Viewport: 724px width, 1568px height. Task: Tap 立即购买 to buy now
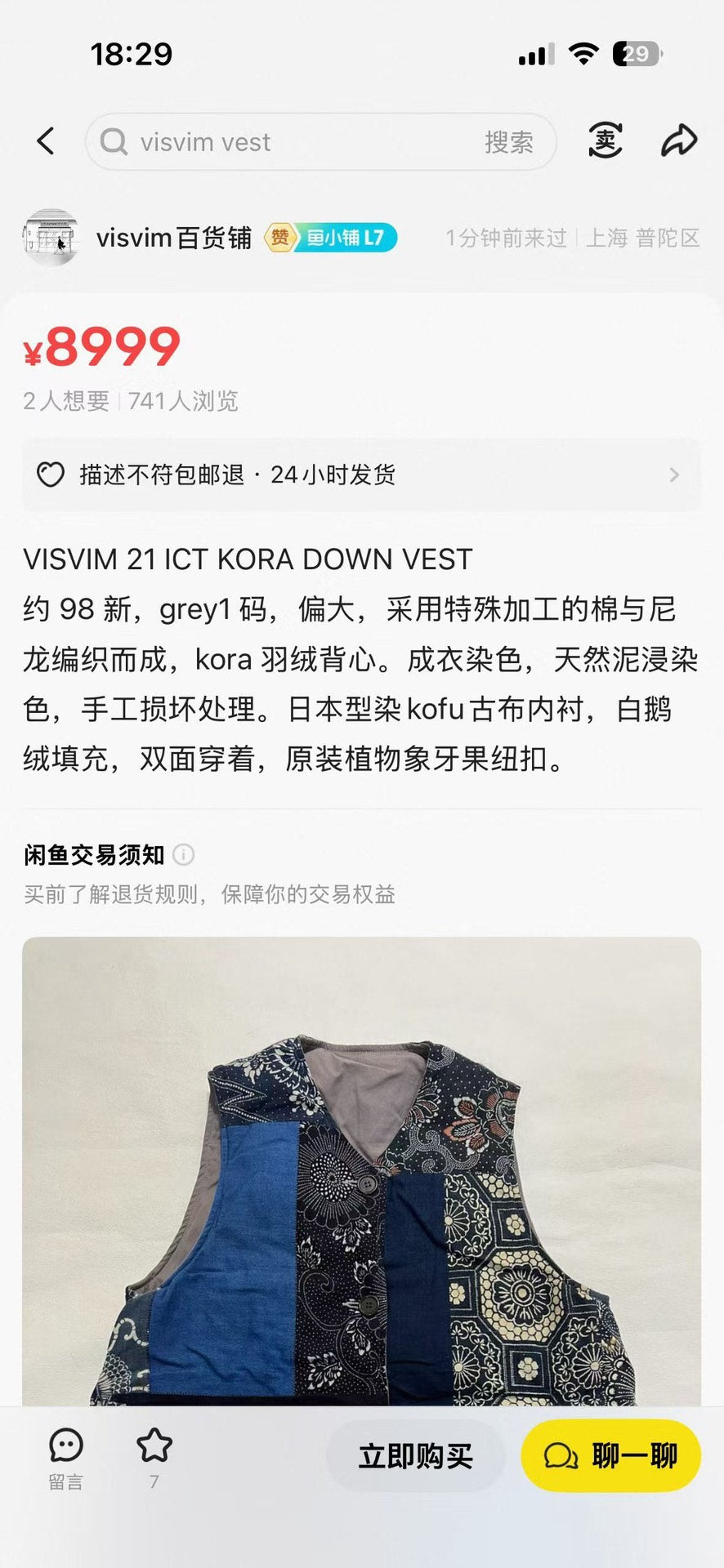[415, 1456]
